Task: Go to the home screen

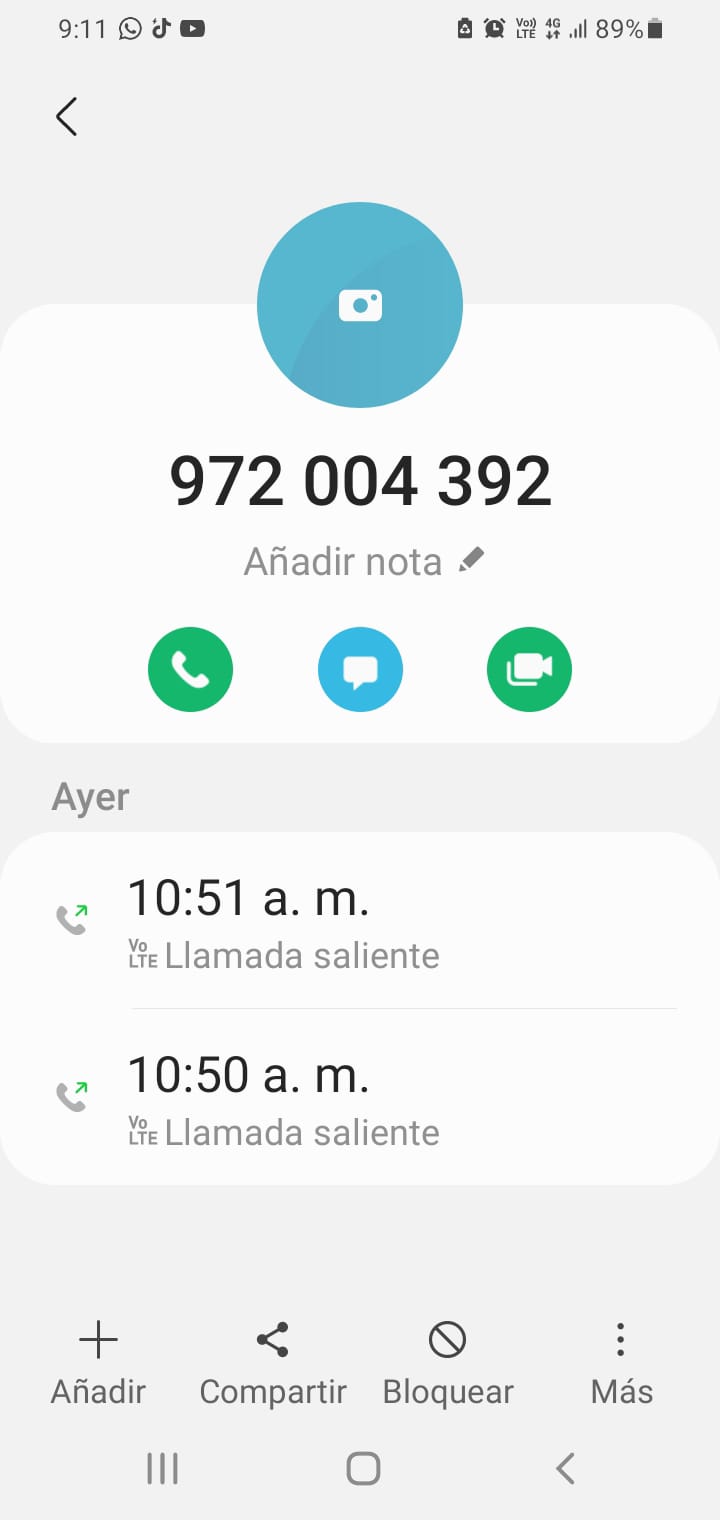Action: [363, 1468]
